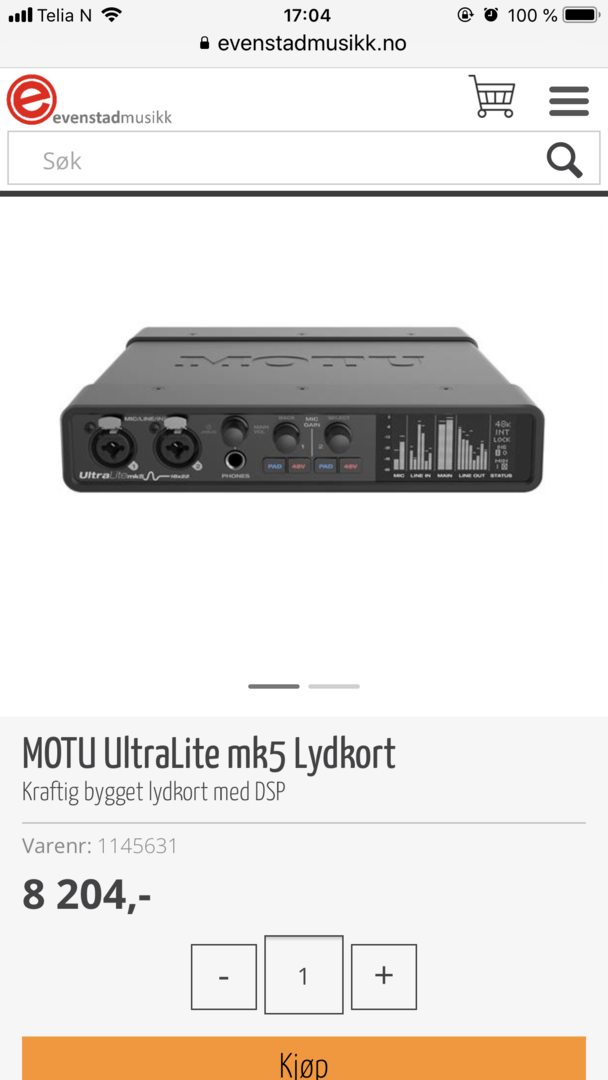This screenshot has height=1080, width=608.
Task: Switch to the second product image dot
Action: 334,686
